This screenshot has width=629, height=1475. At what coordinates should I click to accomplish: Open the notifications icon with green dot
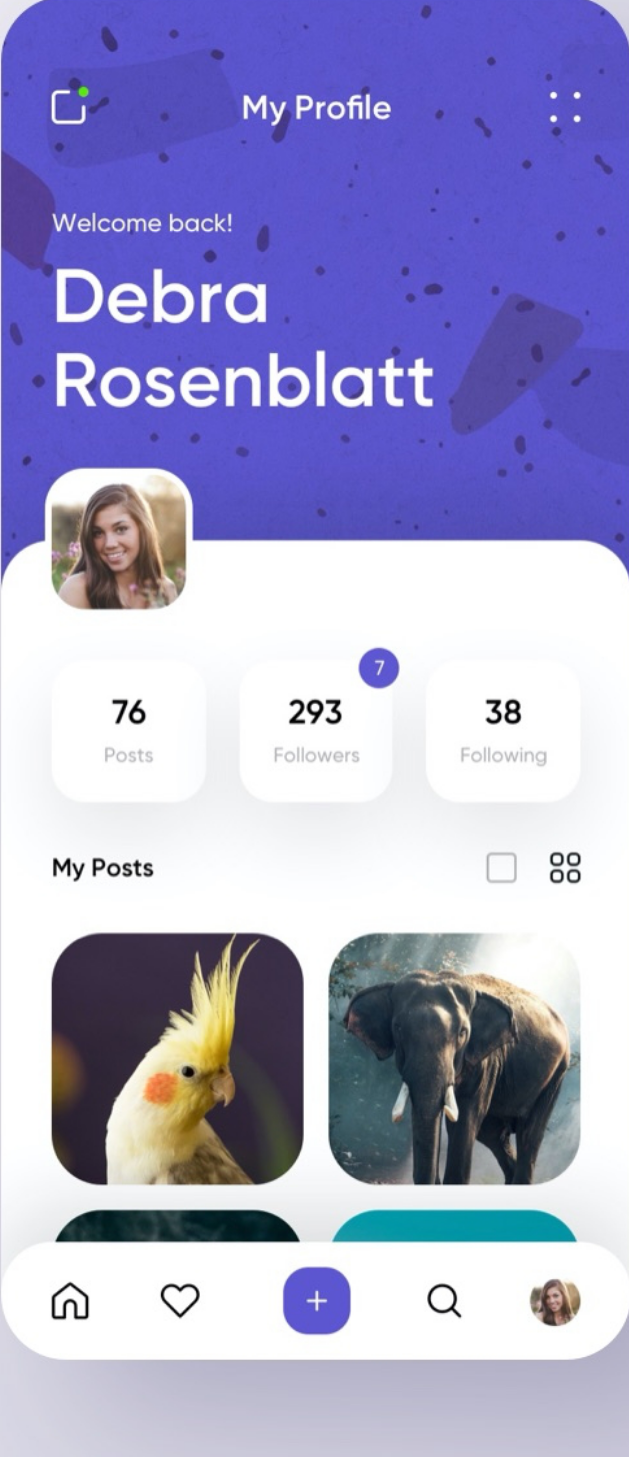pos(69,106)
